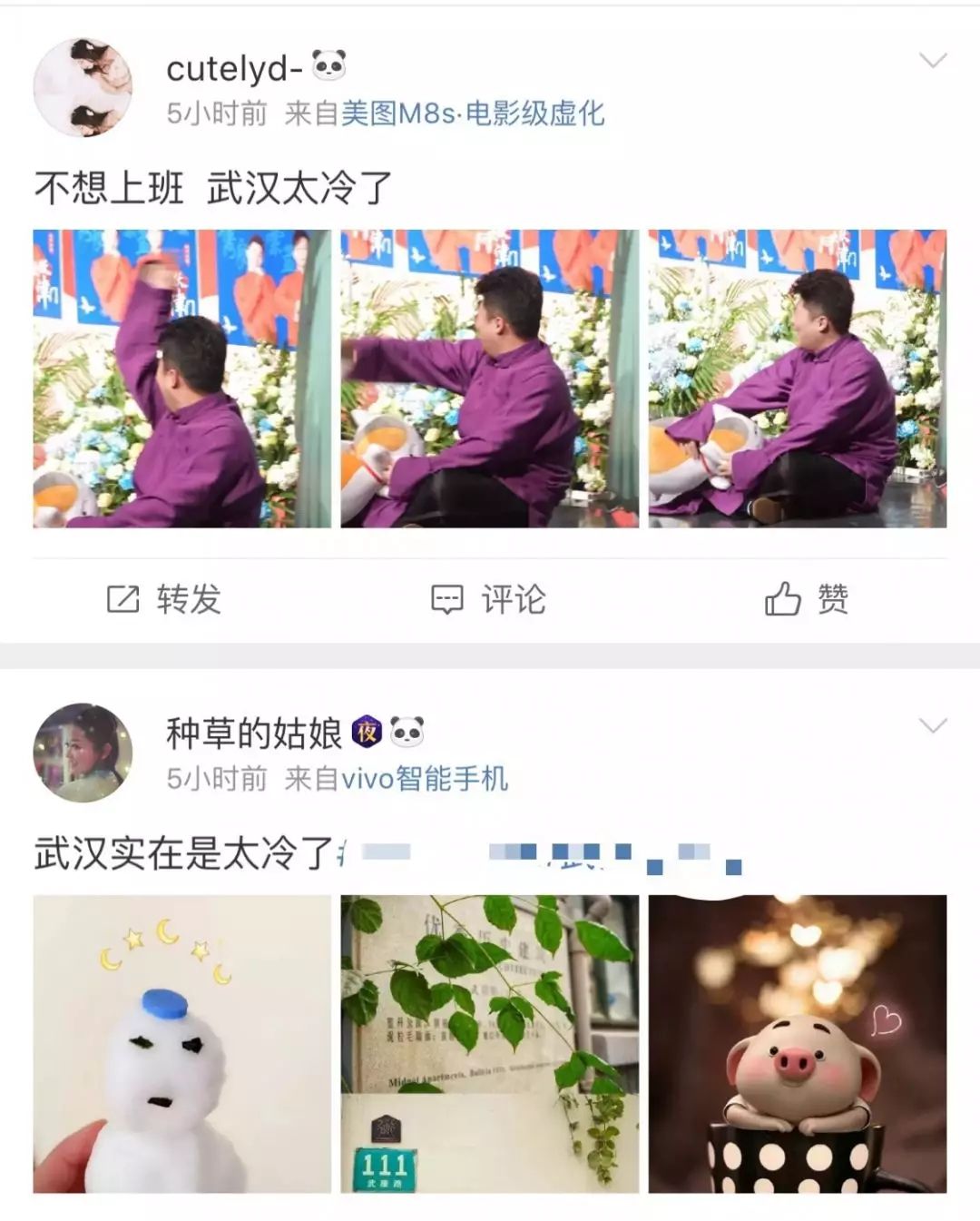Expand the dropdown arrow on cutelyd-'s post

tap(933, 61)
